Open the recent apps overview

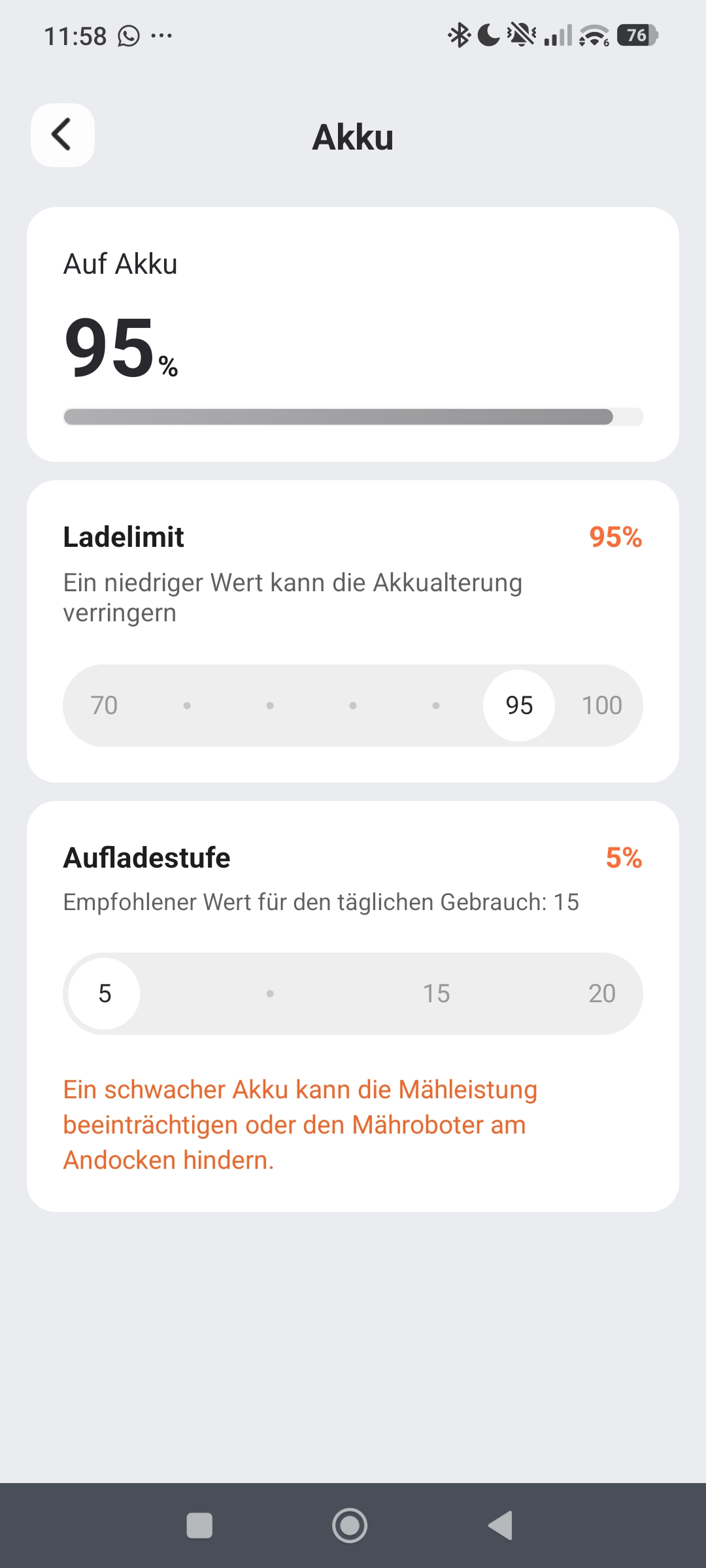(x=199, y=1526)
